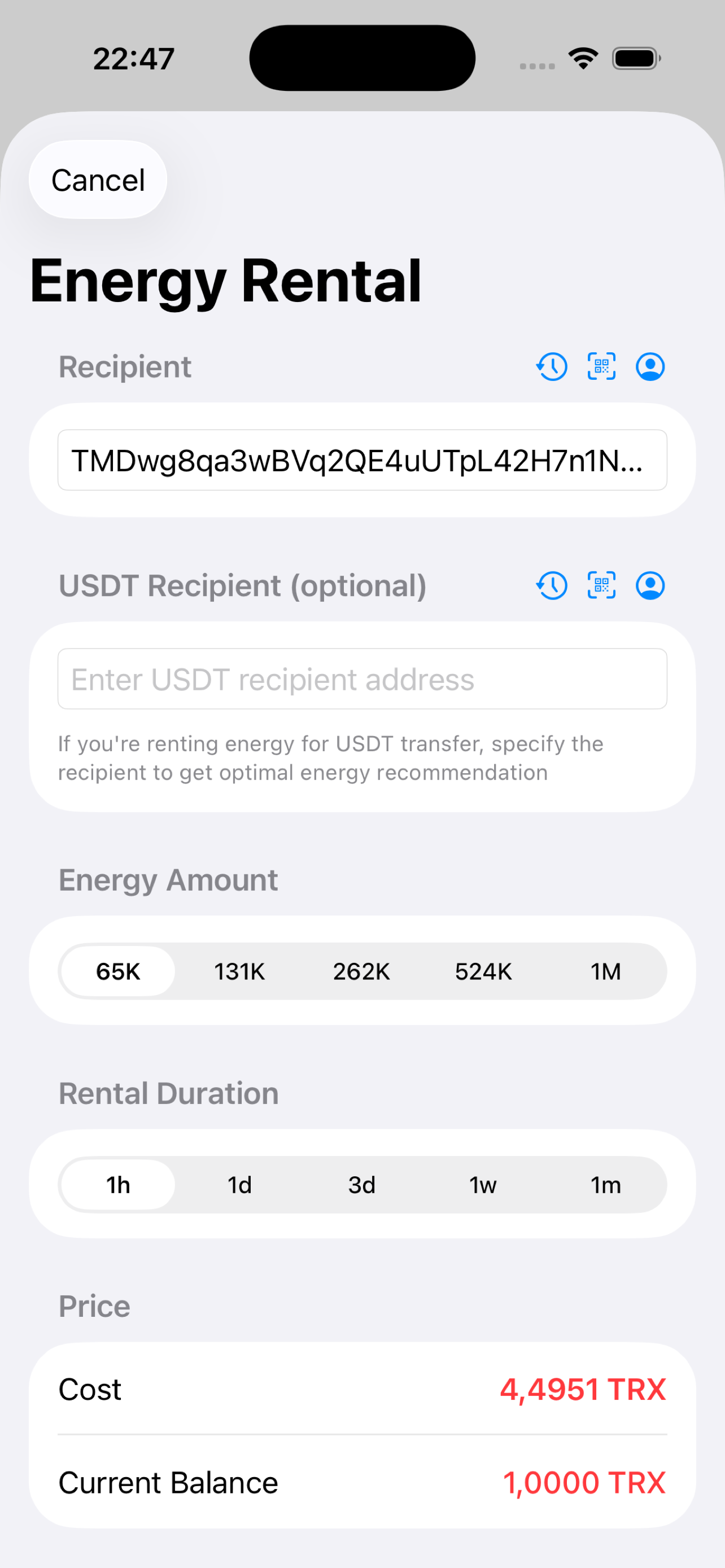The width and height of the screenshot is (725, 1568).
Task: Pick 1w rental duration
Action: (x=483, y=1184)
